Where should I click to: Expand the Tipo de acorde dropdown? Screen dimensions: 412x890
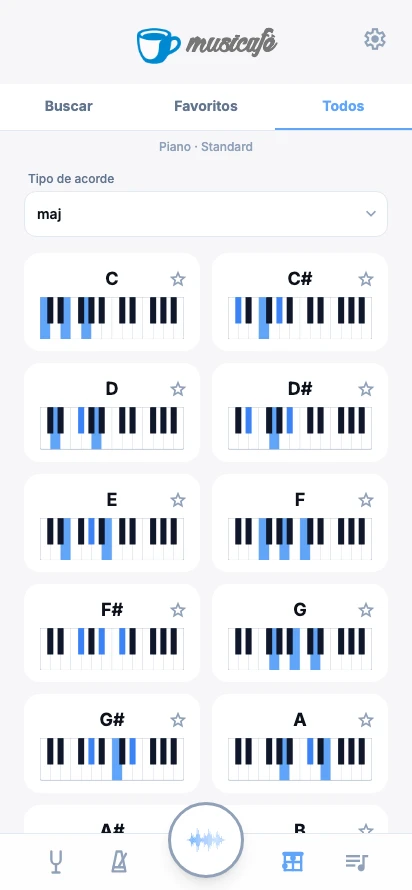coord(206,214)
